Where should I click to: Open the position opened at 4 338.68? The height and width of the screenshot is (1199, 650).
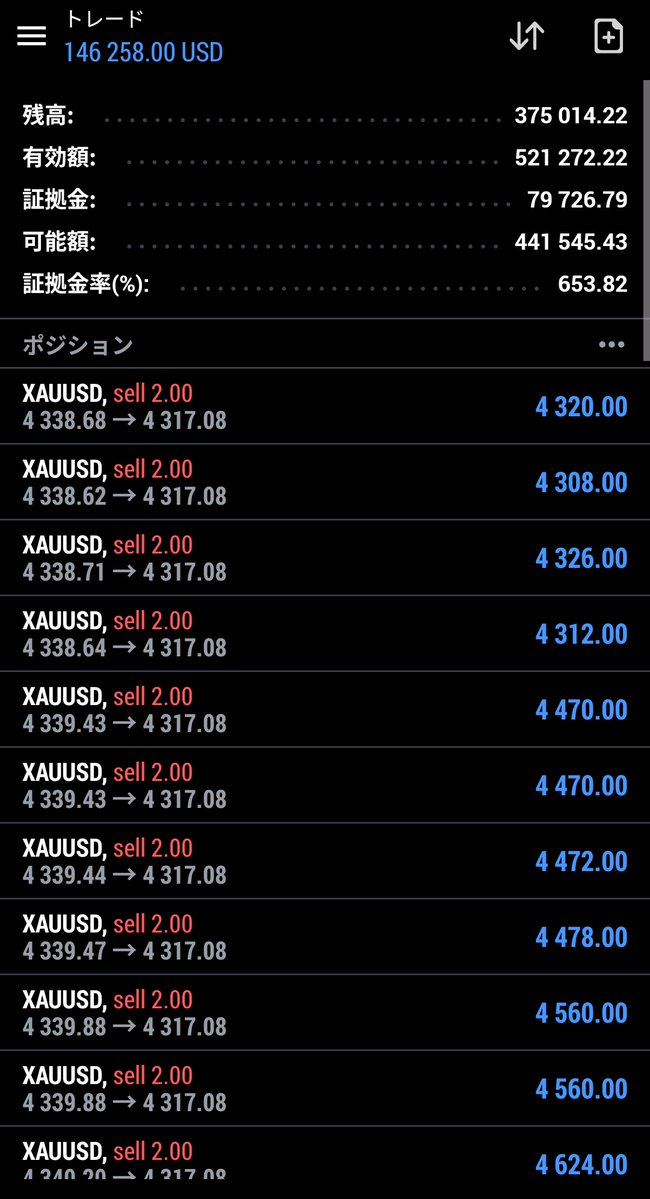coord(324,406)
